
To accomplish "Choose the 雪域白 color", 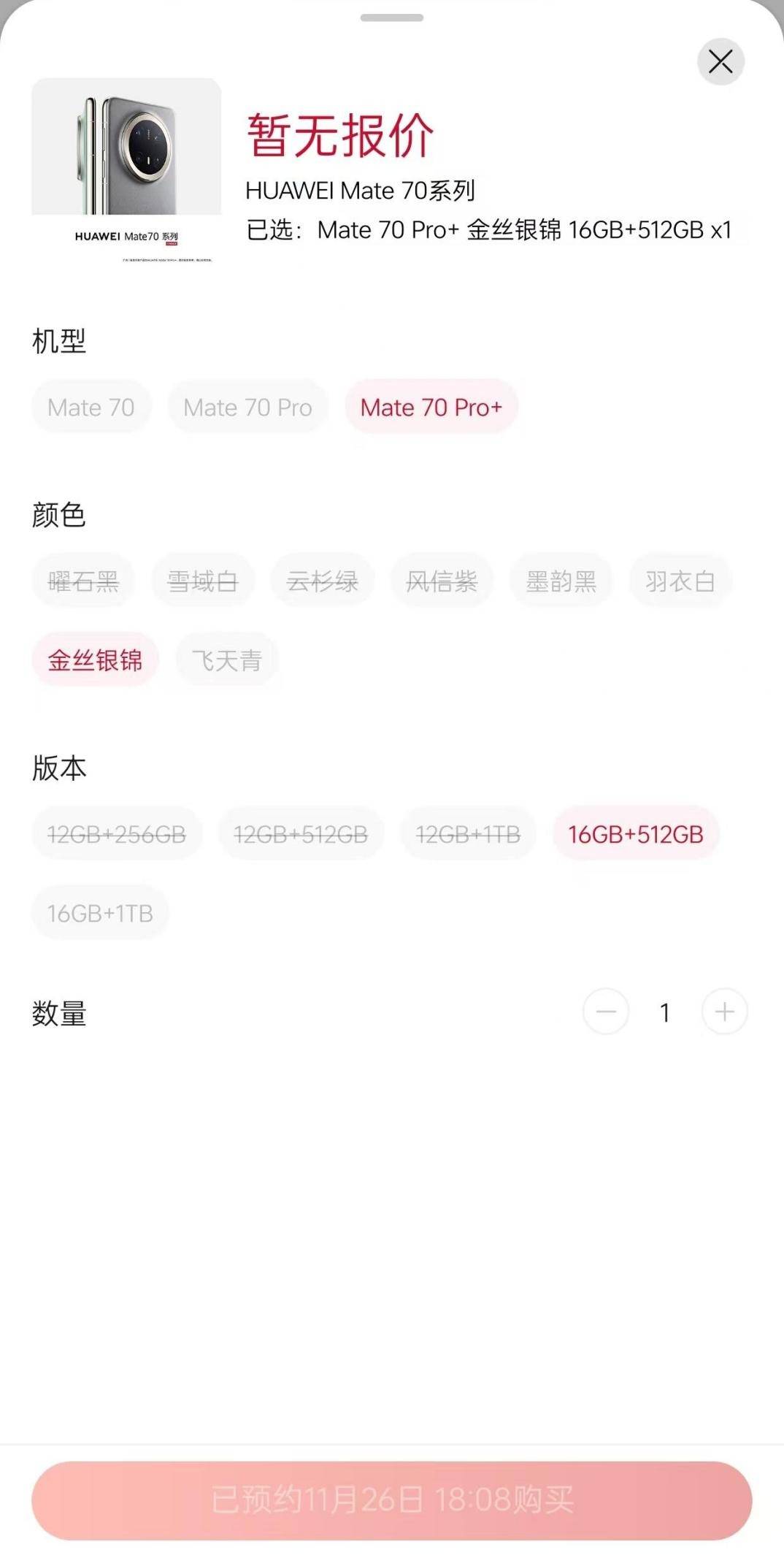I will point(203,581).
